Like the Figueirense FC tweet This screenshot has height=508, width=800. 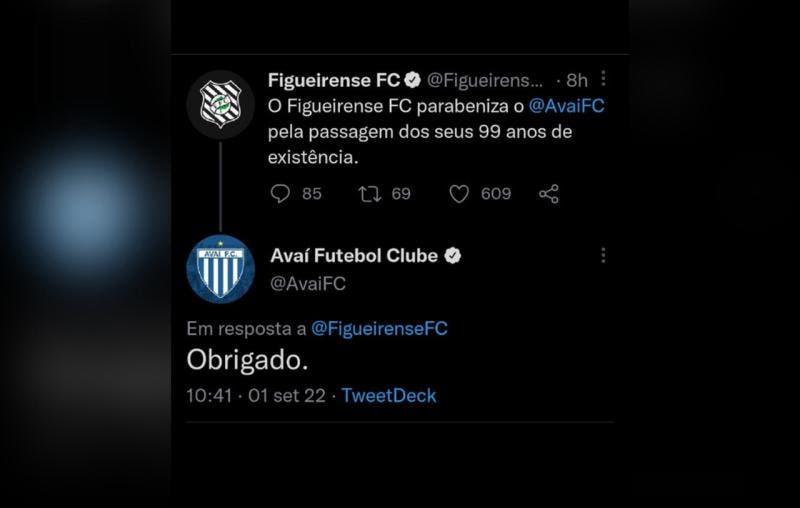point(459,194)
